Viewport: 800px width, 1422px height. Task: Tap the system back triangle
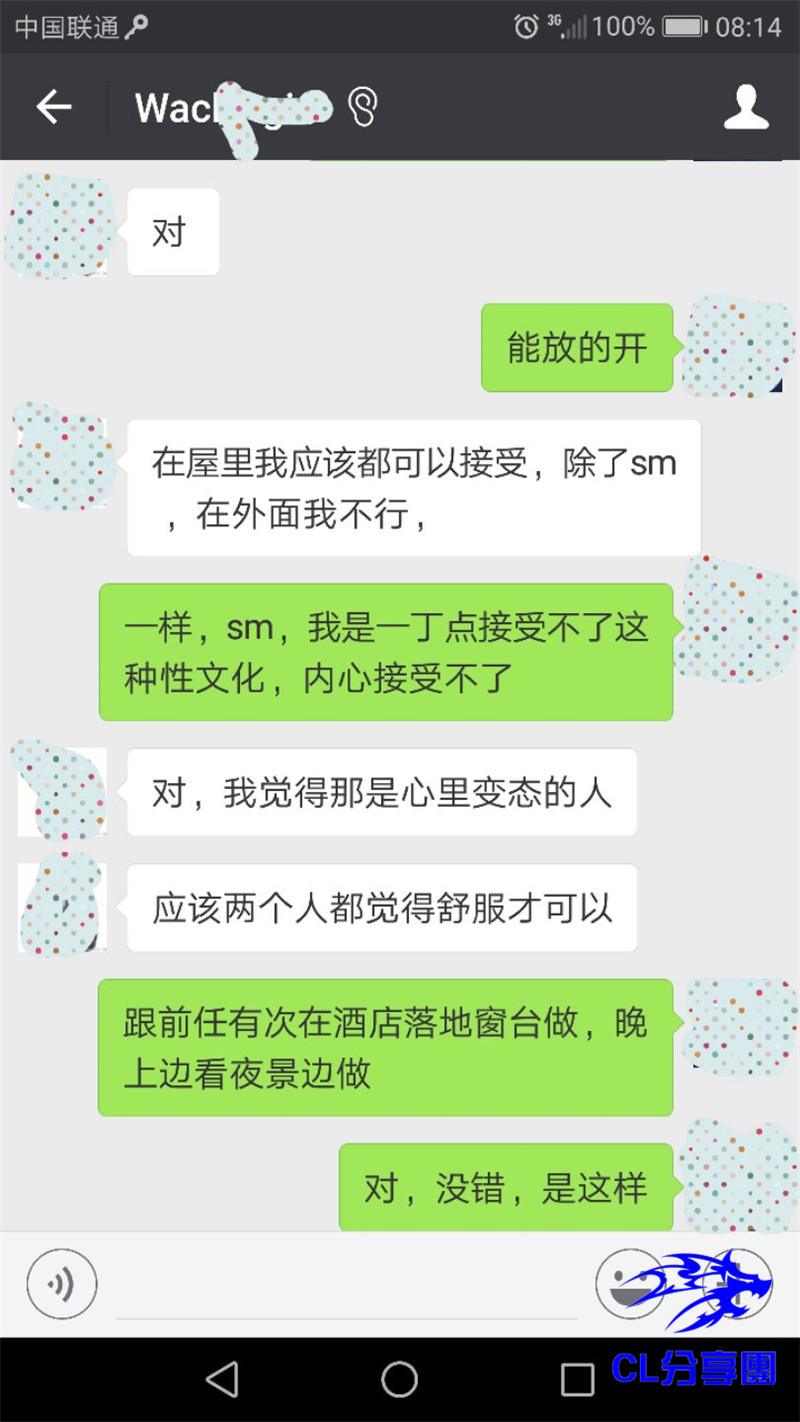[222, 1379]
